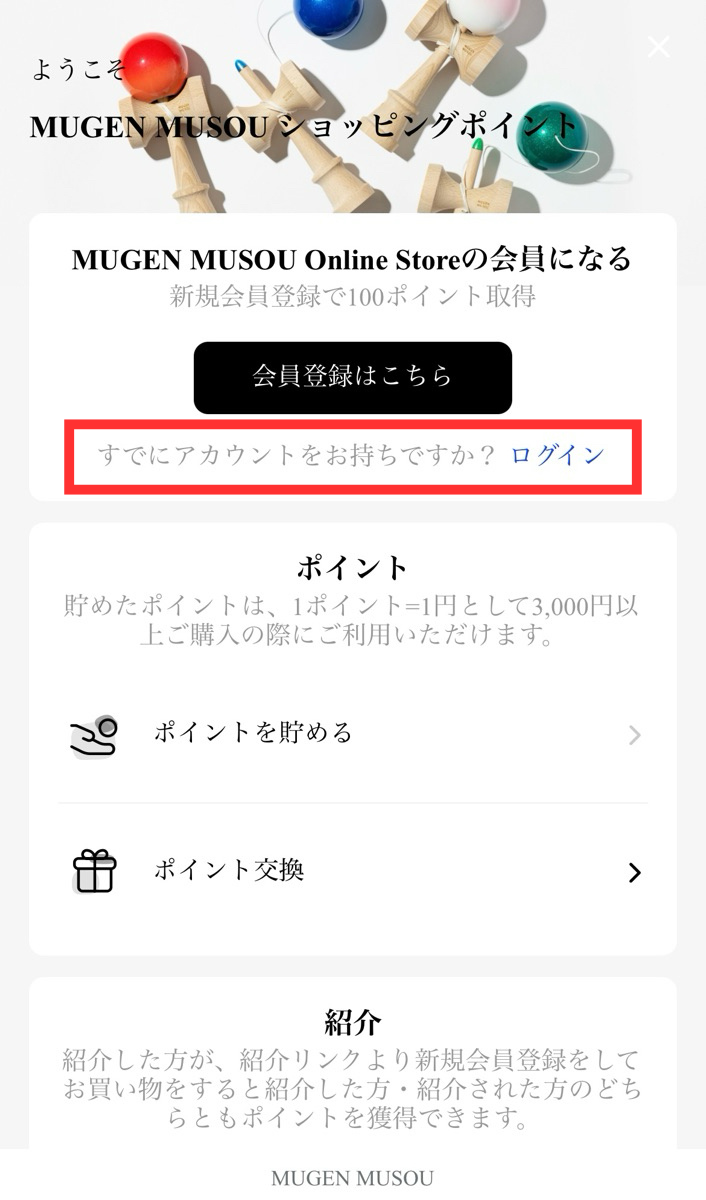Open the ポイント交換 row
The image size is (706, 1200).
click(x=352, y=871)
